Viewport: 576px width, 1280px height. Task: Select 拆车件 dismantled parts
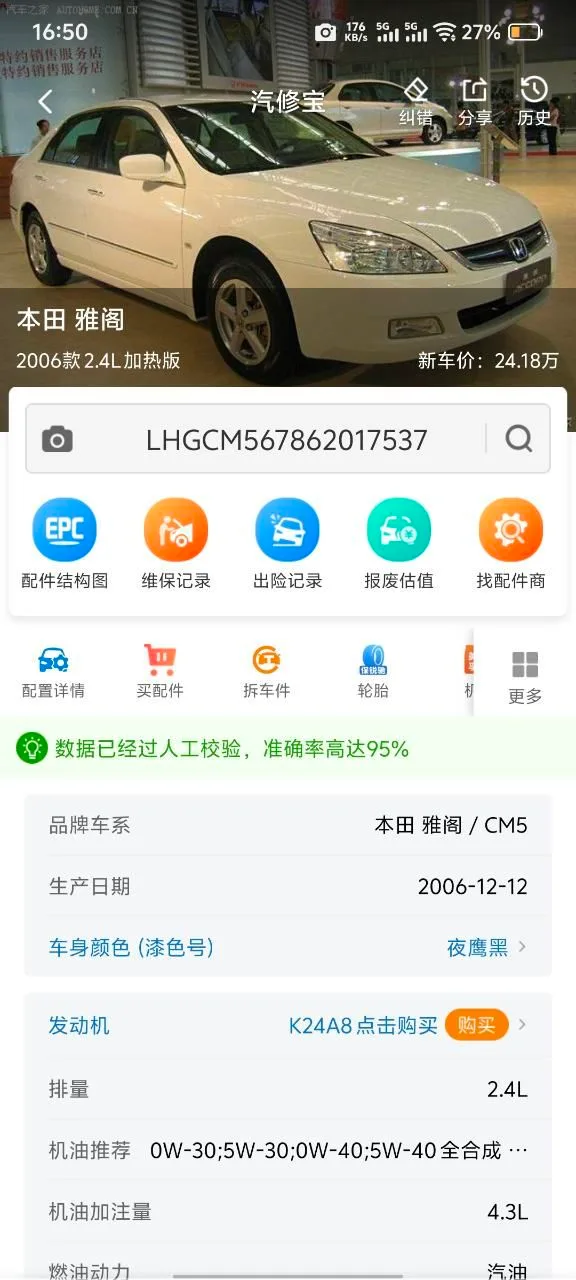point(267,671)
